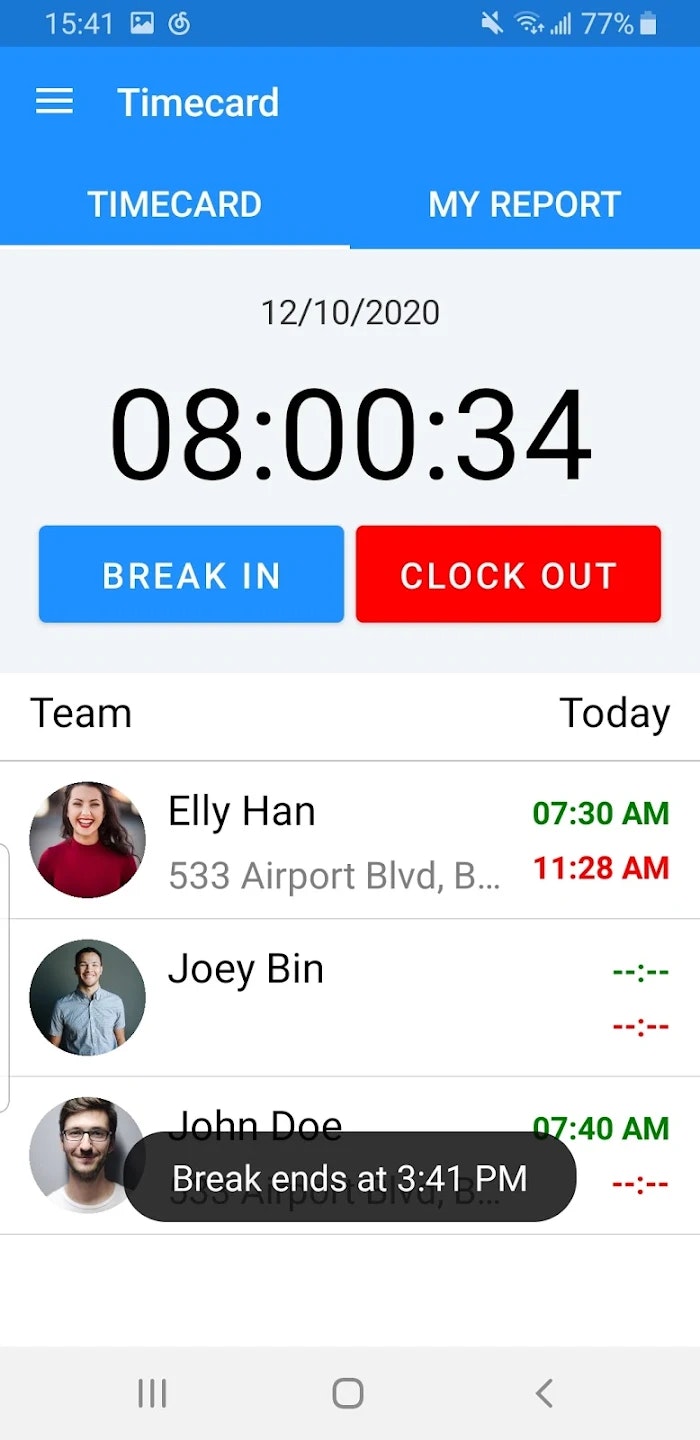700x1440 pixels.
Task: Switch to the My Report tab
Action: pyautogui.click(x=524, y=205)
